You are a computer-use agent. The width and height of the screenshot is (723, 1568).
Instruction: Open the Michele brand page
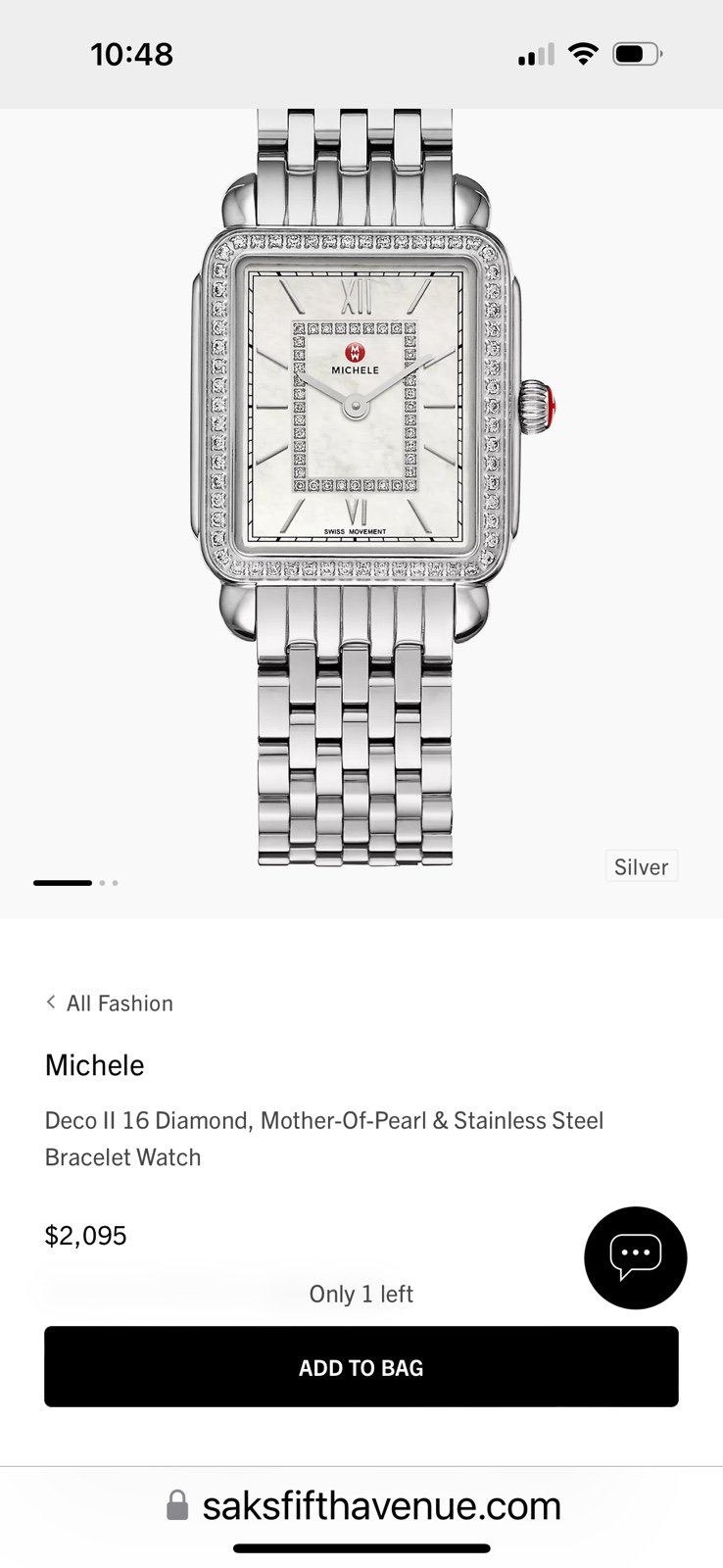[x=94, y=1065]
